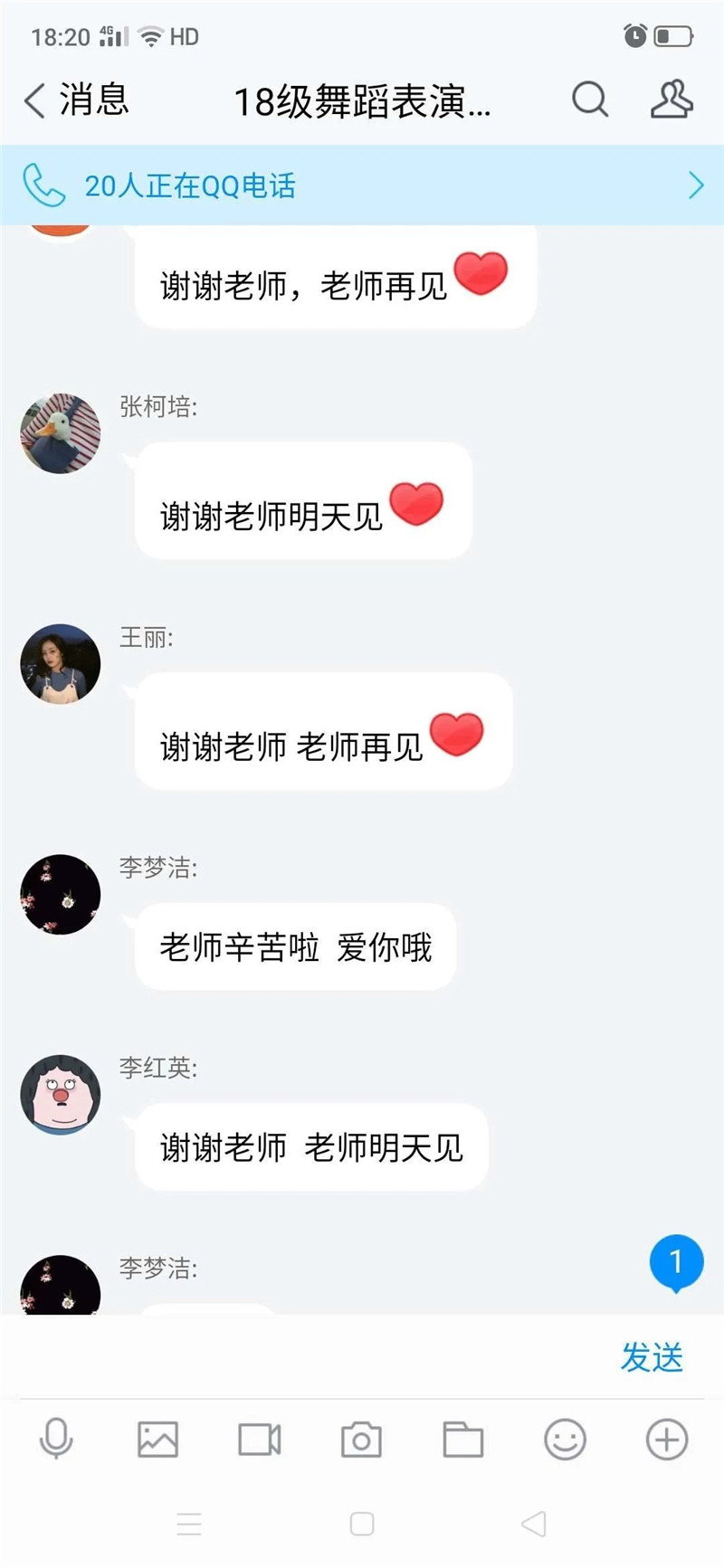
Task: Start video recording icon
Action: [260, 1439]
